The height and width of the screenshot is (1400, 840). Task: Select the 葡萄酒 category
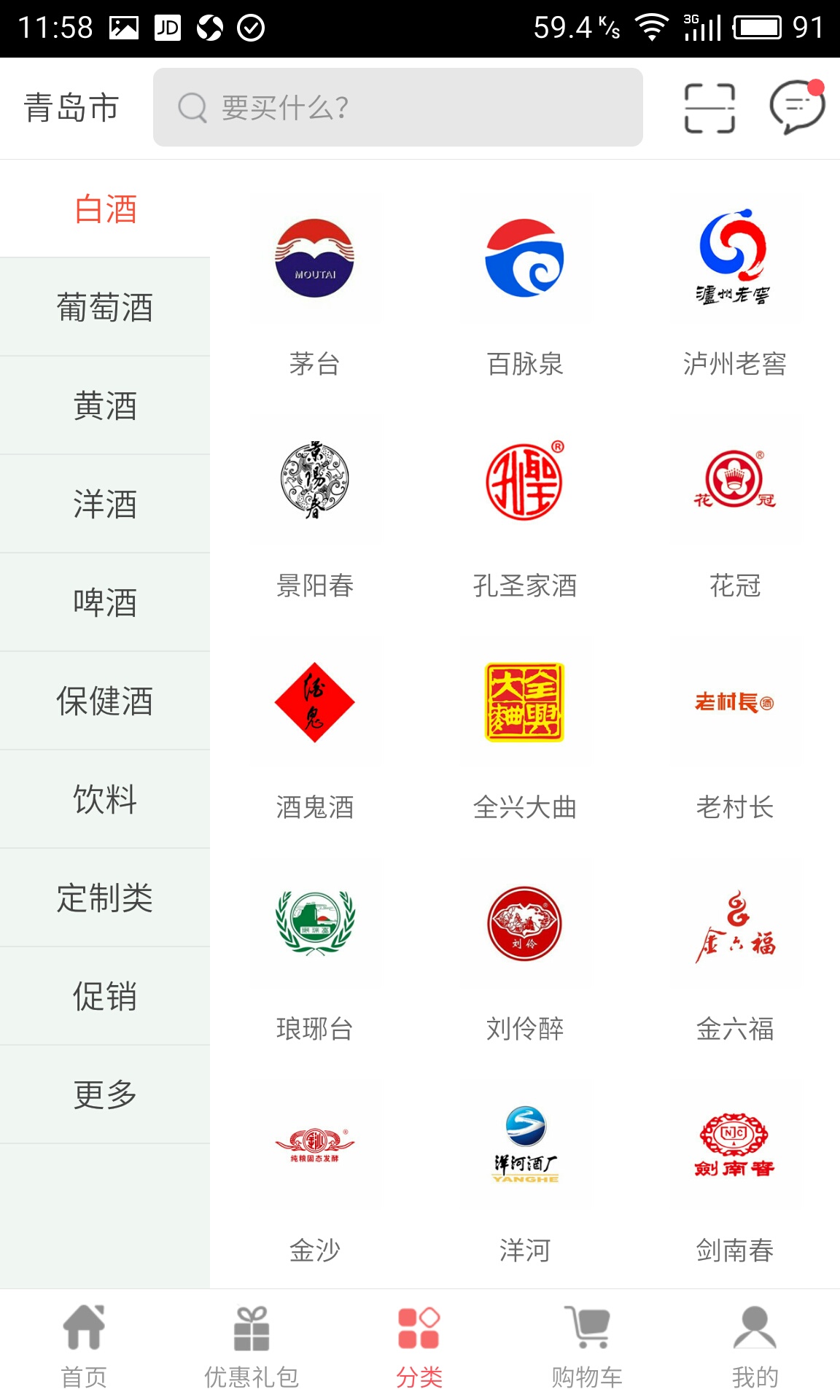pos(105,307)
